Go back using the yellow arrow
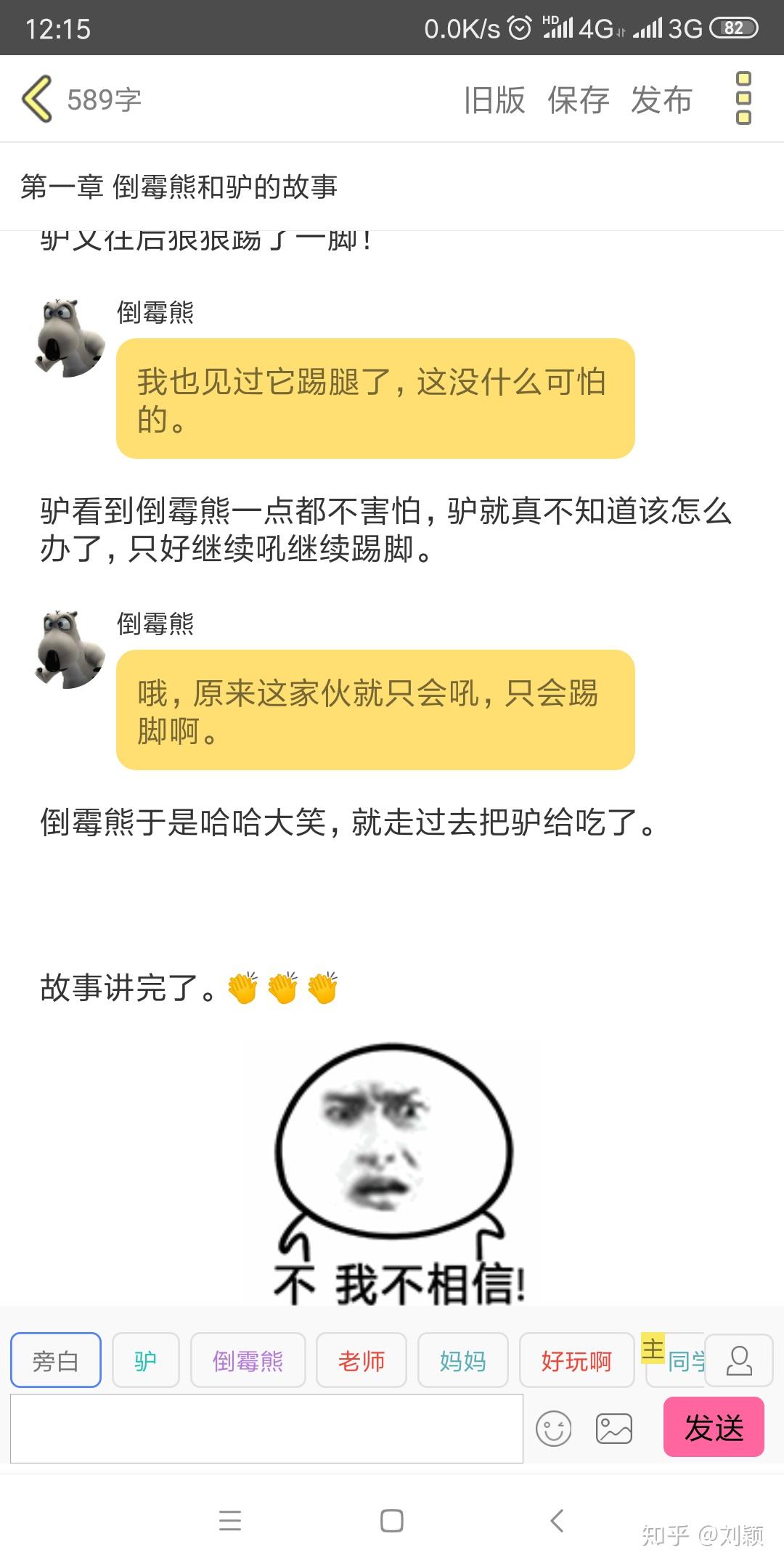This screenshot has width=784, height=1568. coord(38,99)
